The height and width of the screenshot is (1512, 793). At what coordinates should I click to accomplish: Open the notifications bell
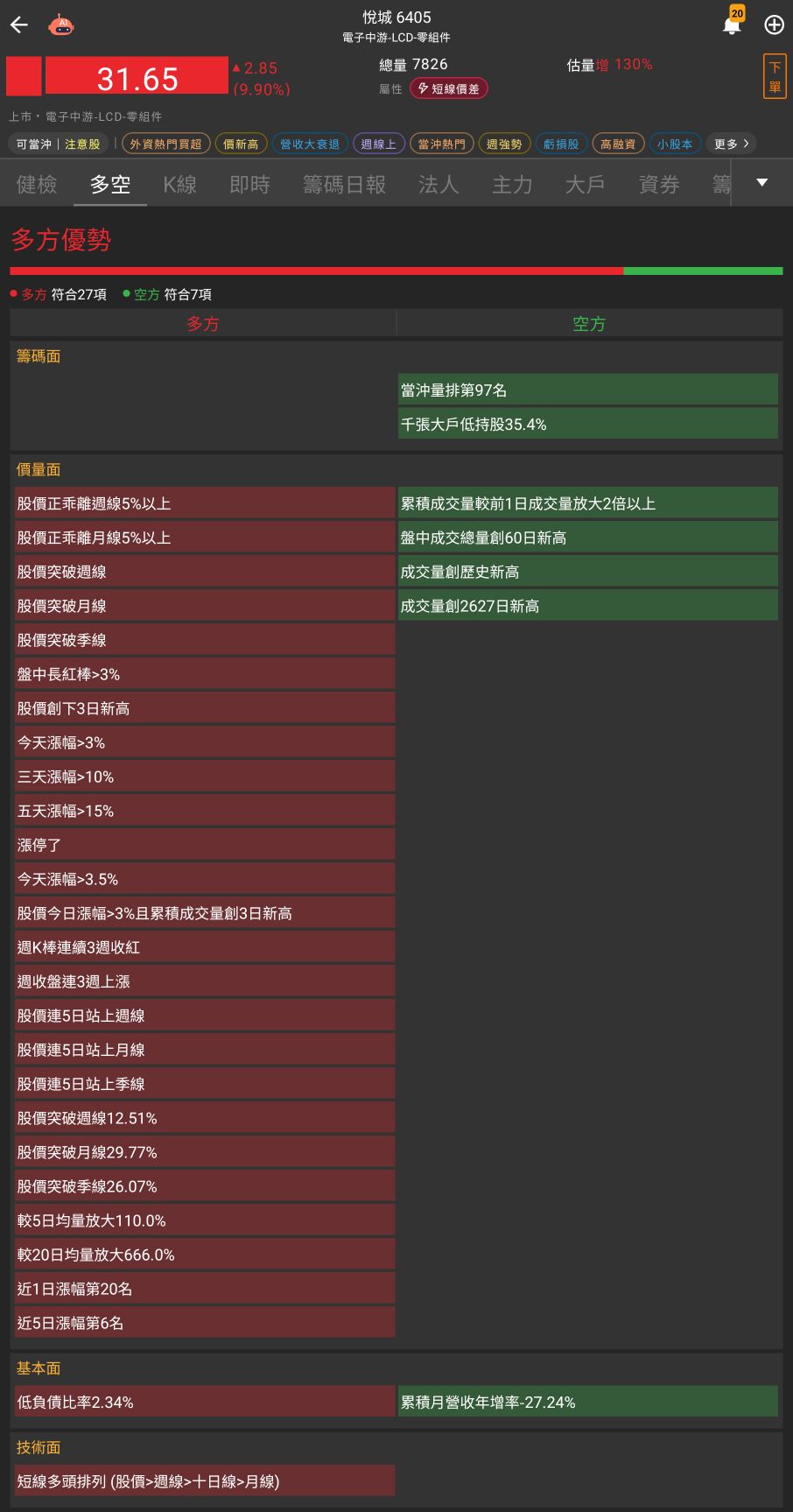pos(732,25)
